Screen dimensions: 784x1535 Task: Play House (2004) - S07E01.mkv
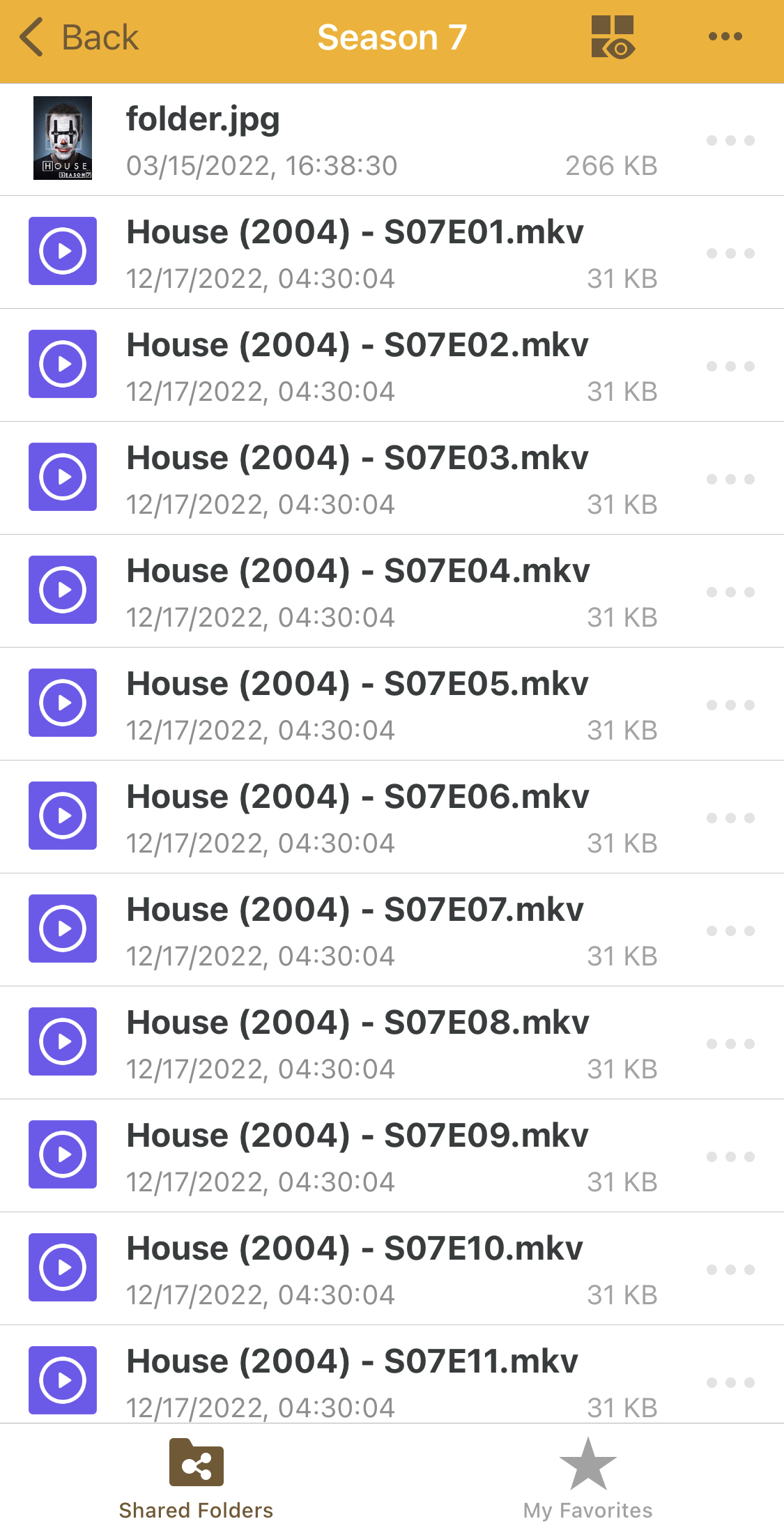coord(355,232)
